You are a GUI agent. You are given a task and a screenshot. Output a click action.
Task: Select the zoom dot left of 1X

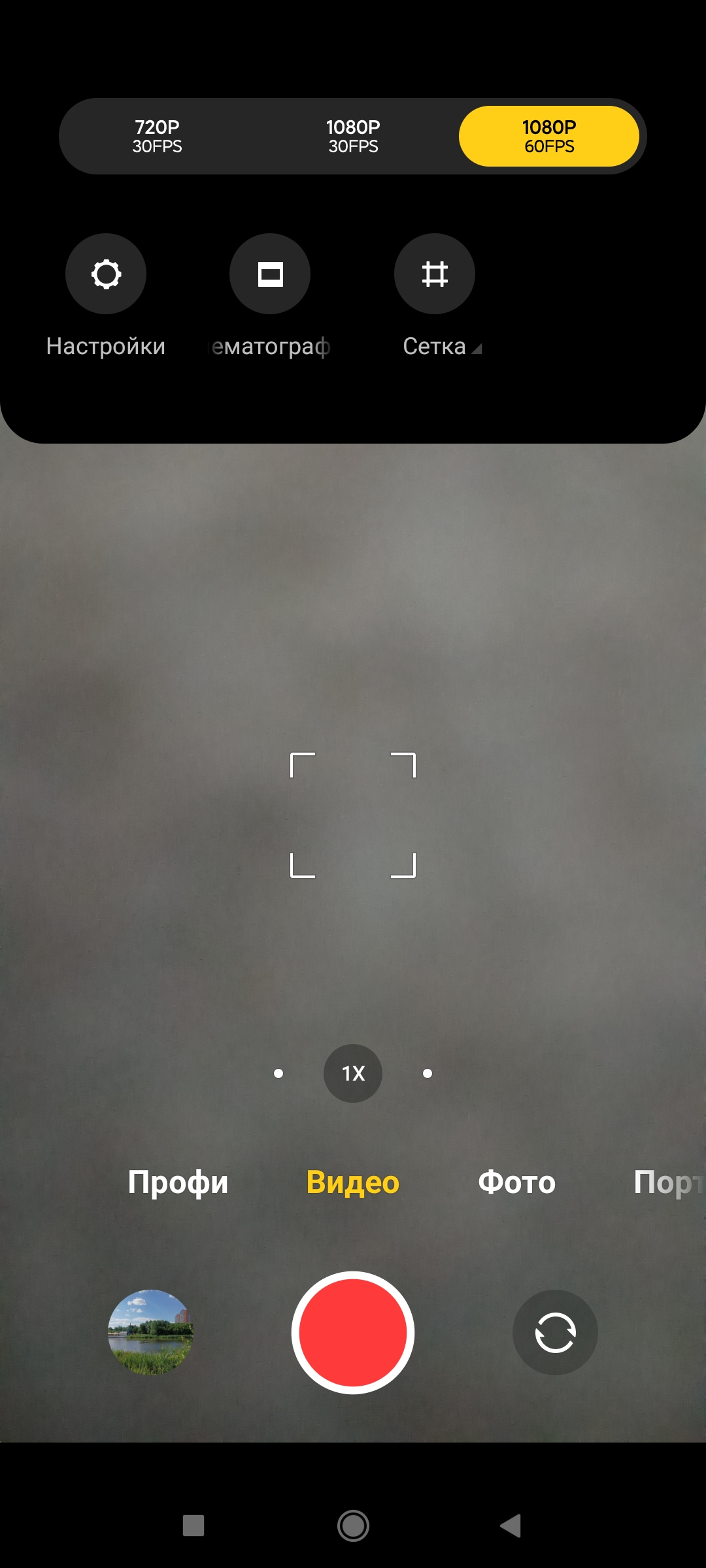pyautogui.click(x=278, y=1073)
